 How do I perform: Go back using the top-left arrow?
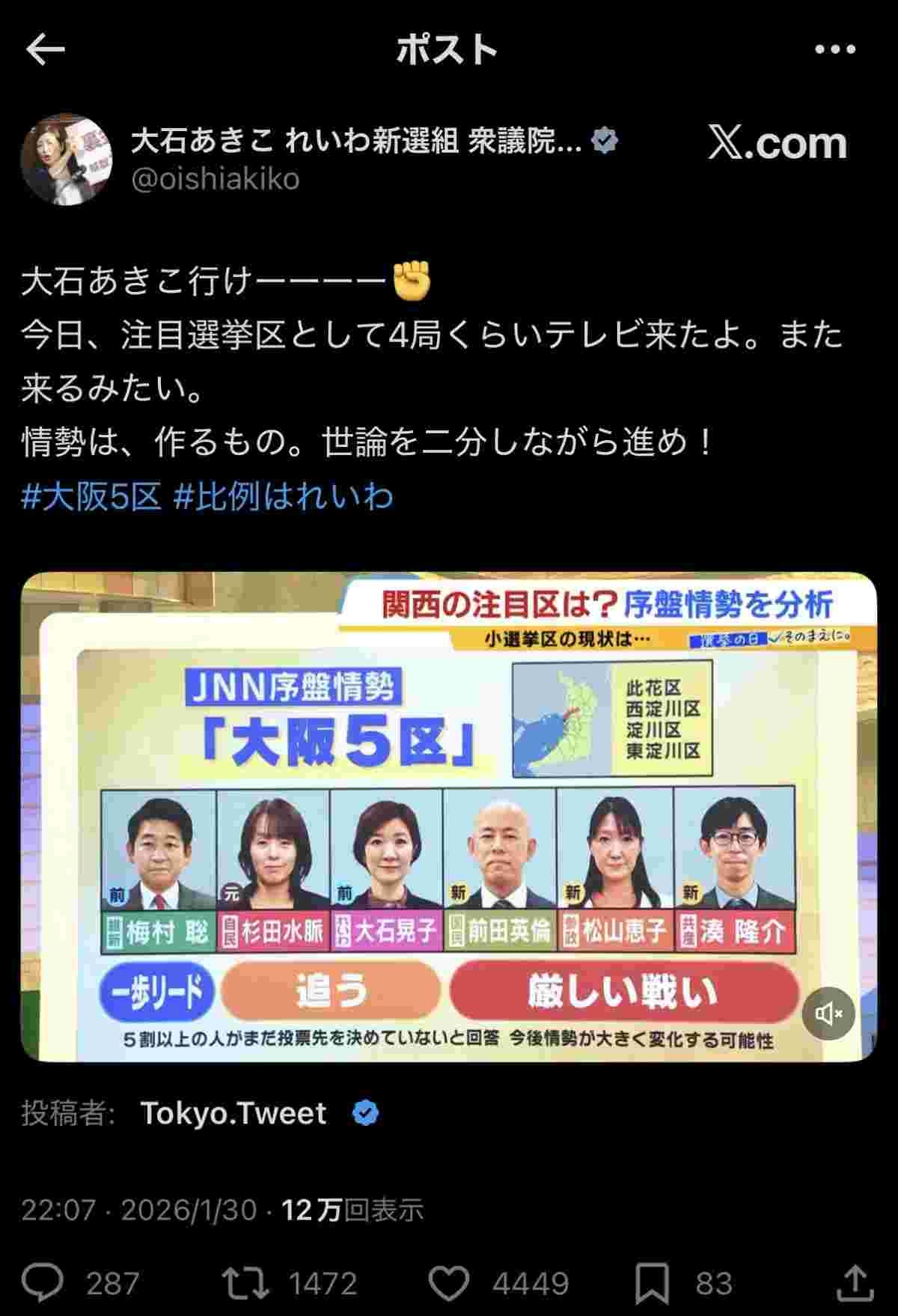point(46,50)
